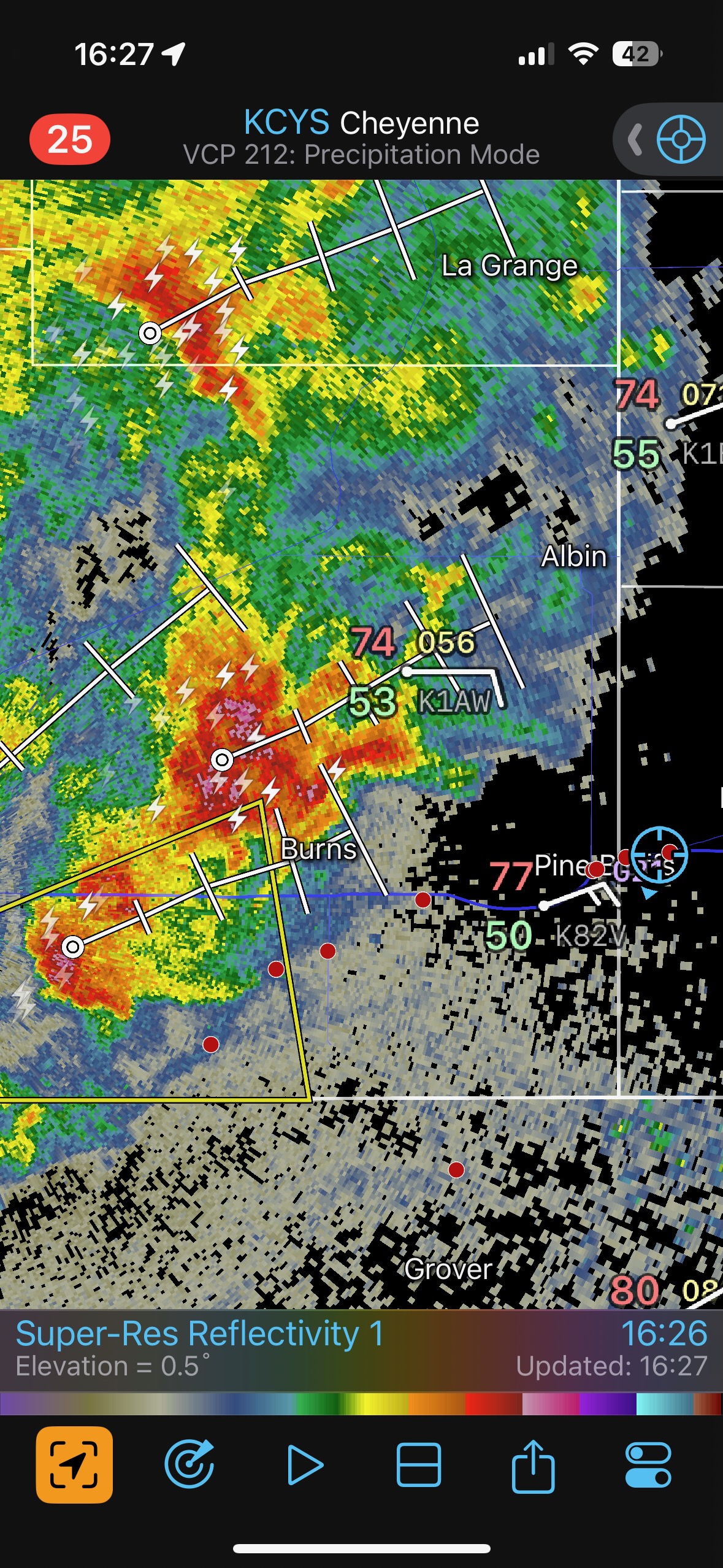Select the K82V weather station observation
Screen dimensions: 723x1568
(x=590, y=936)
